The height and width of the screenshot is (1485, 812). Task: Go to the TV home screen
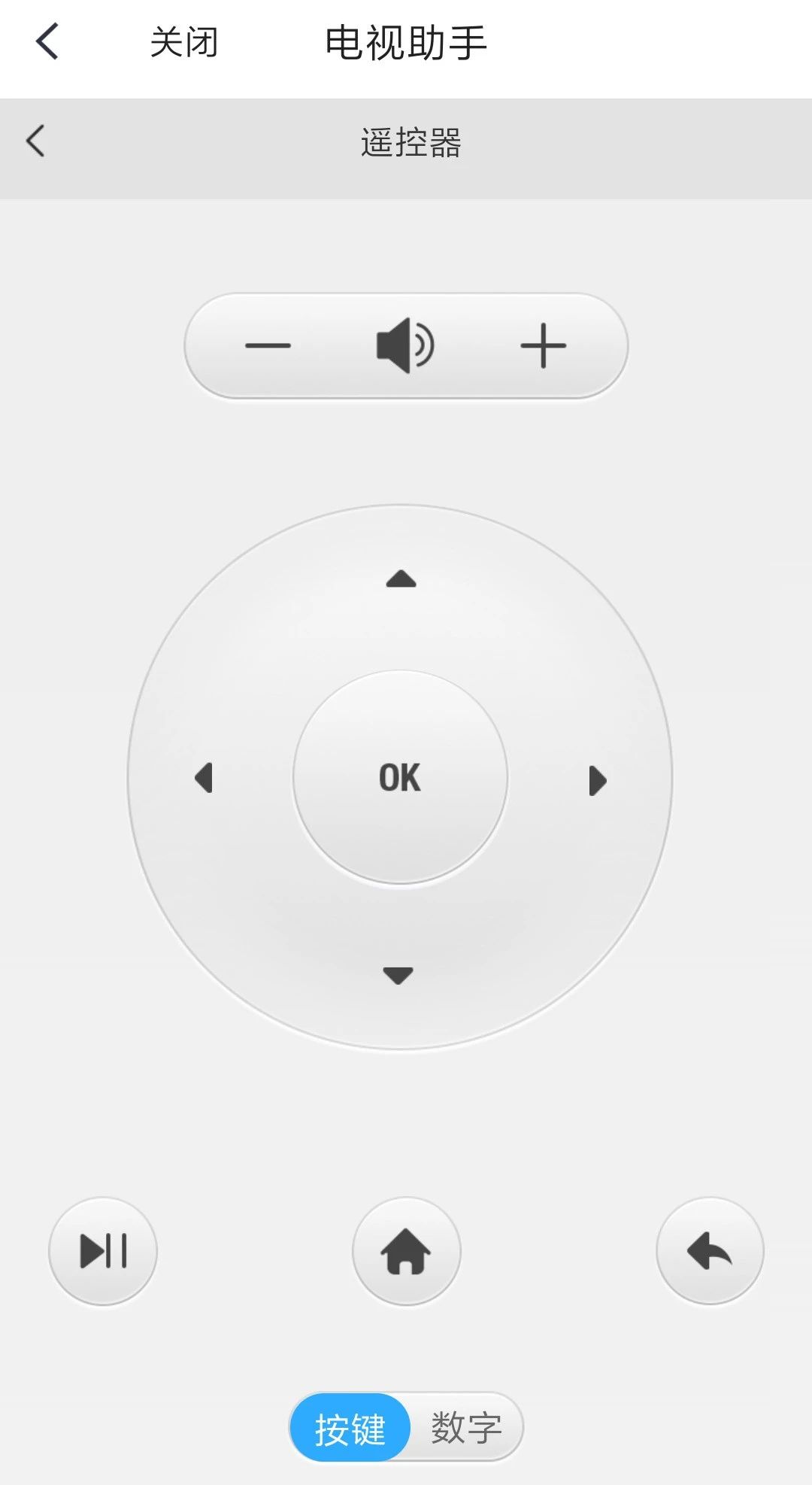coord(406,1250)
